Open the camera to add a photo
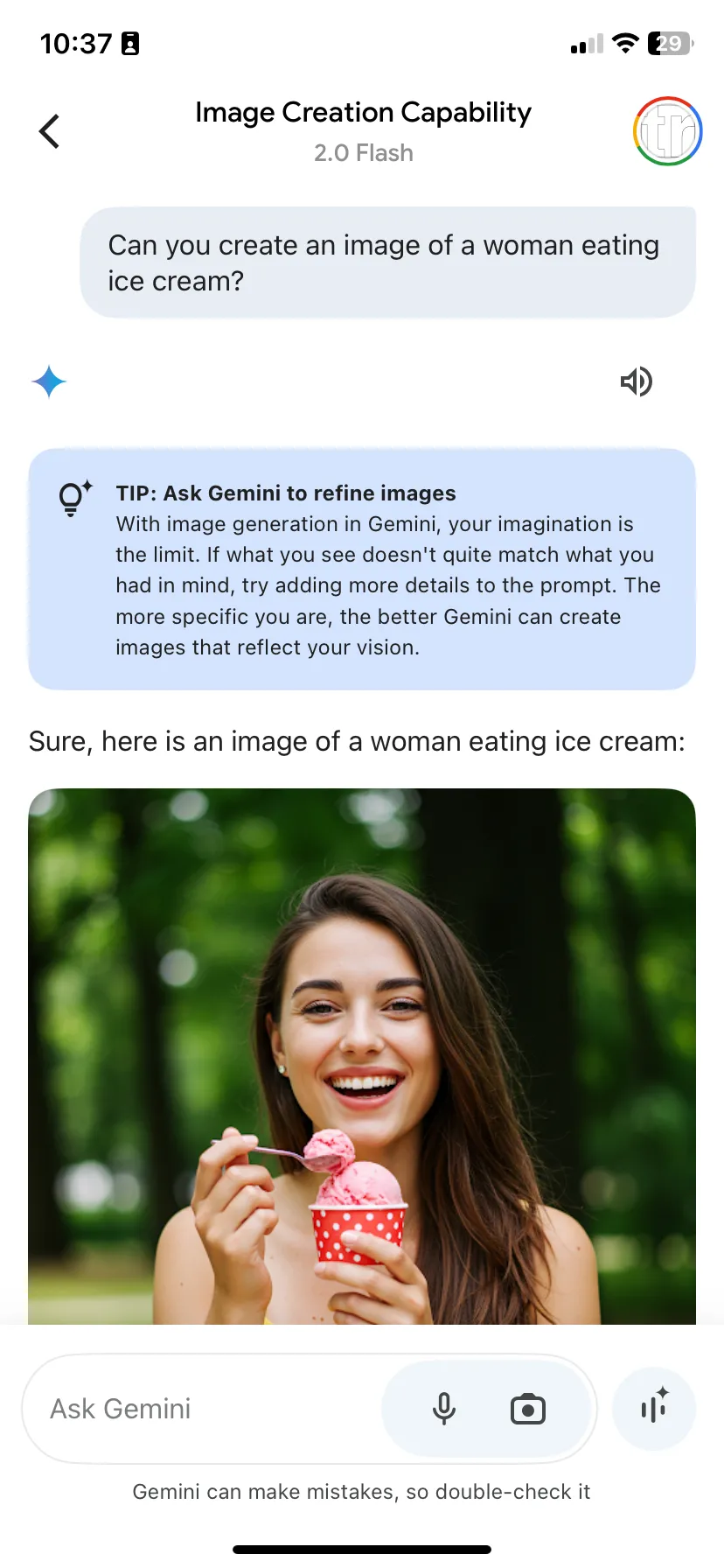The image size is (724, 1568). [x=527, y=1409]
